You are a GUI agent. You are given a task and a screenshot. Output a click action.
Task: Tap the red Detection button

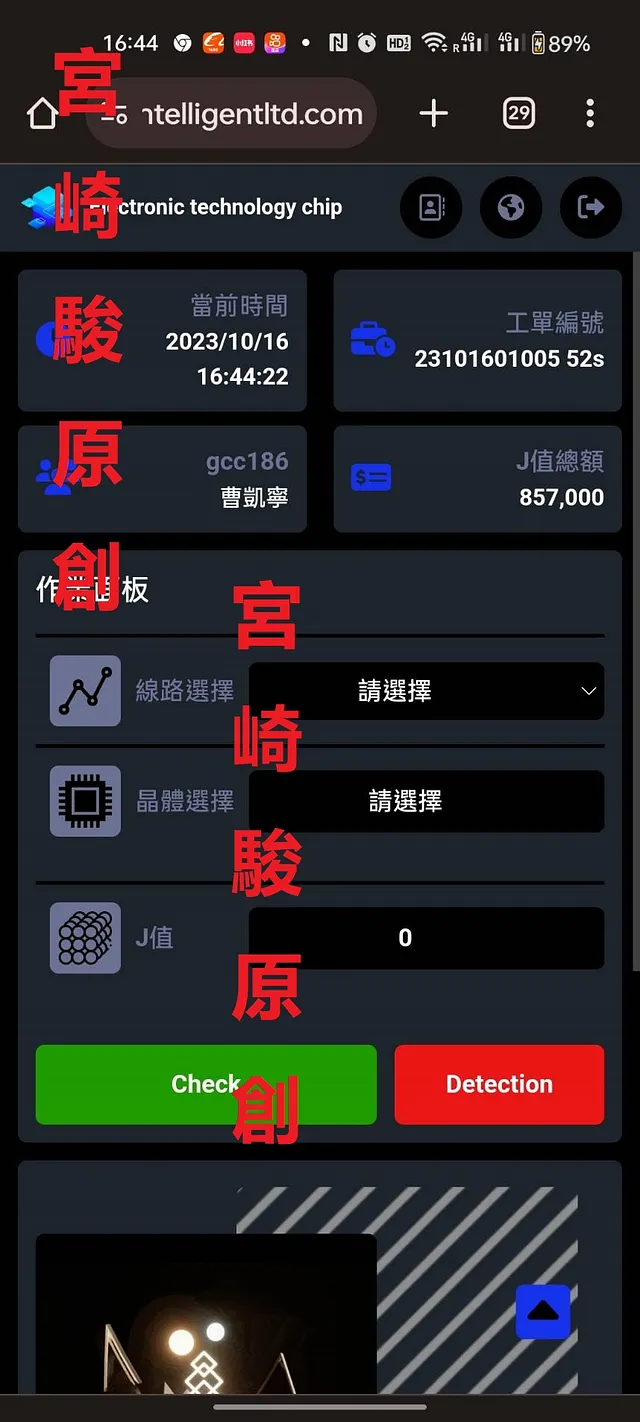point(499,1084)
